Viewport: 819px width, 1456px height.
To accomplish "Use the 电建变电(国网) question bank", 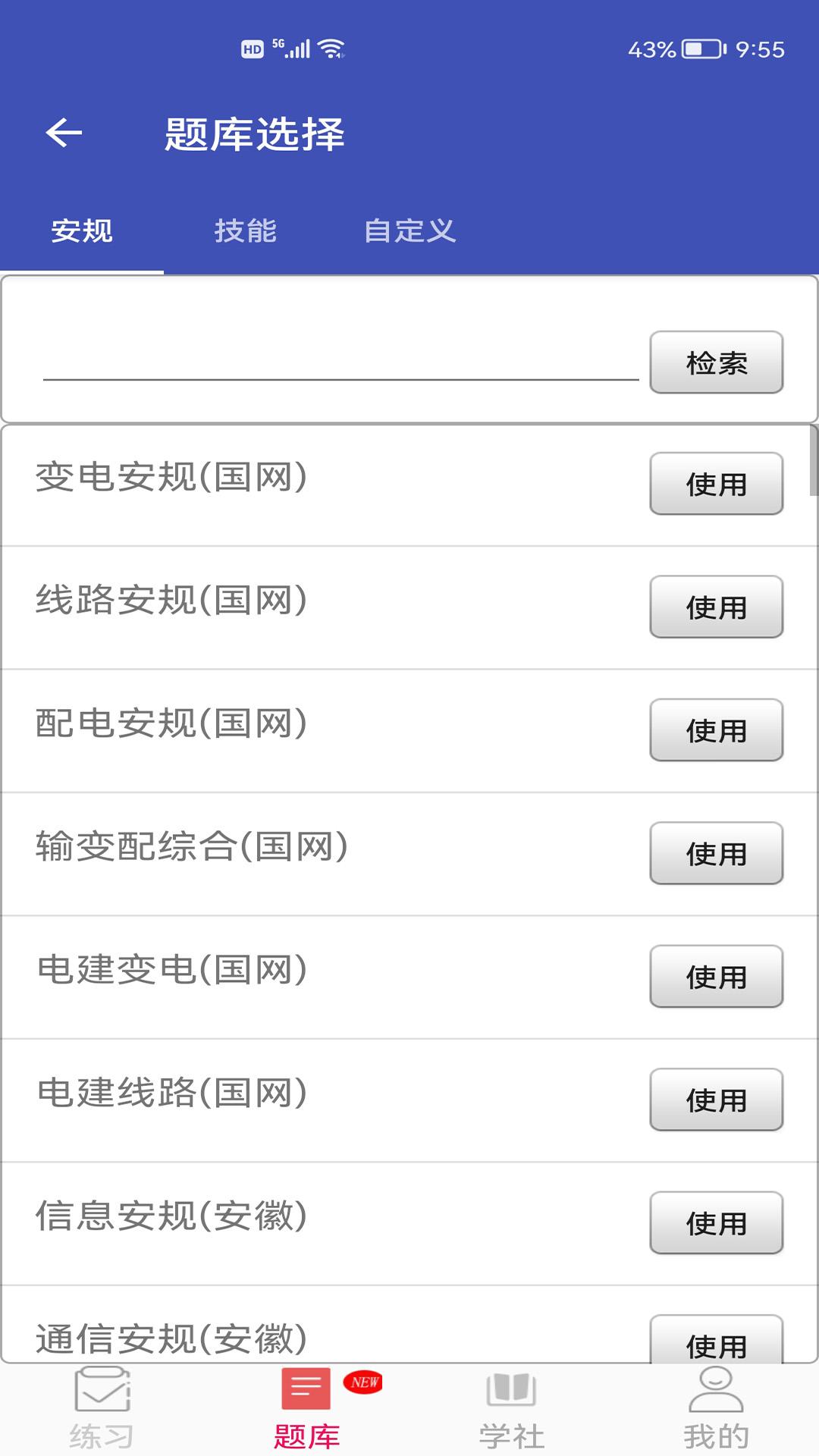I will (715, 977).
